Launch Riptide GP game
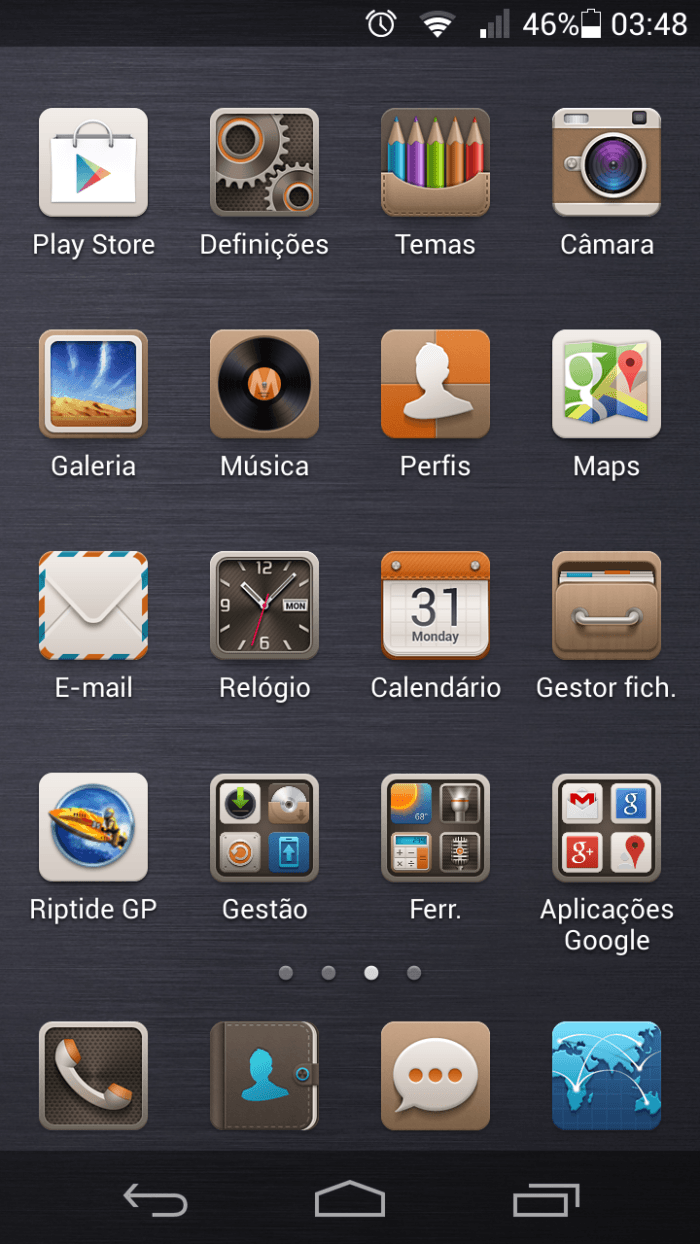This screenshot has height=1244, width=700. point(93,827)
